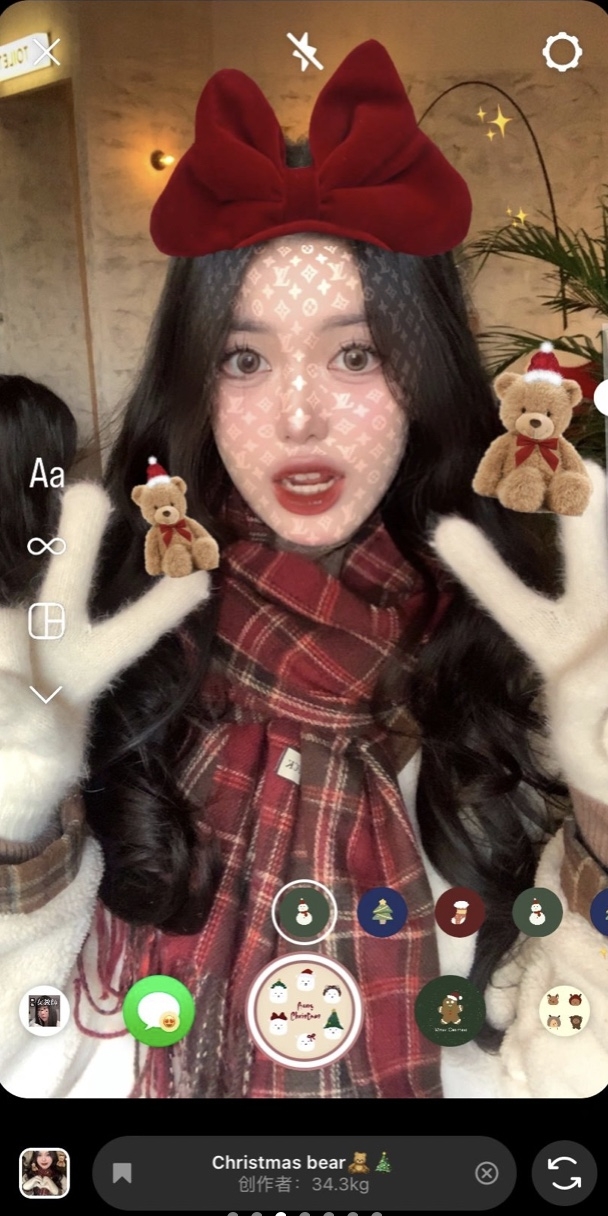Select the blue Christmas tree effect variant
This screenshot has height=1216, width=608.
[382, 912]
